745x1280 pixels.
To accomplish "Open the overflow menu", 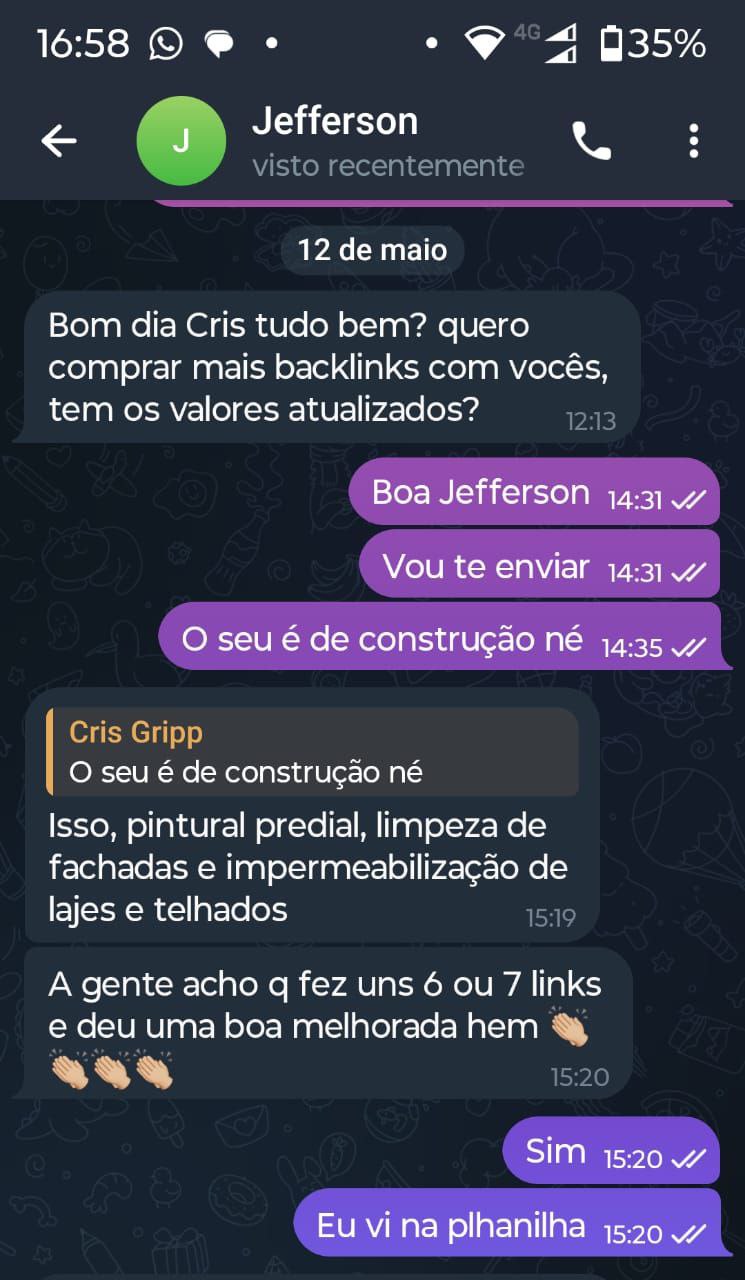I will [x=694, y=141].
